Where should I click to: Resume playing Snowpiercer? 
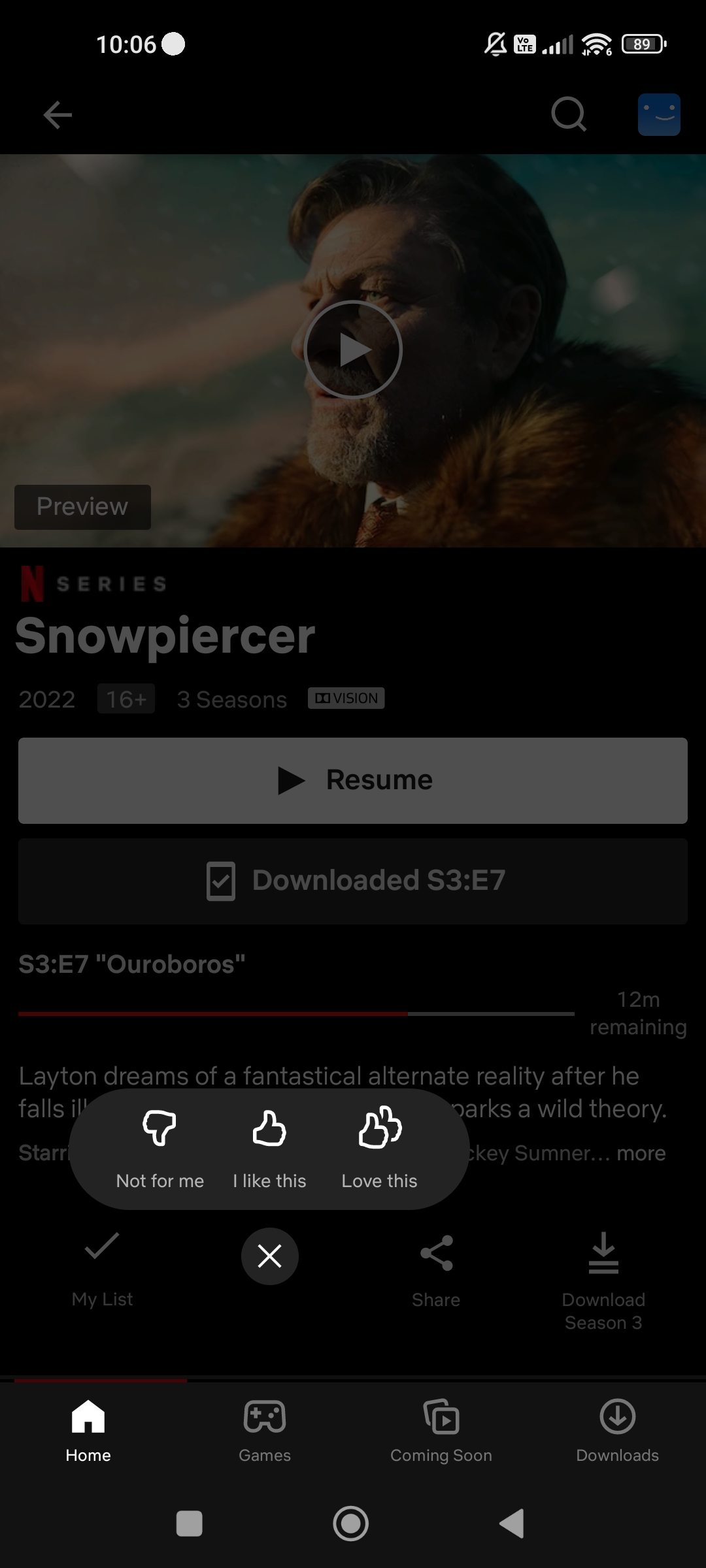(353, 780)
